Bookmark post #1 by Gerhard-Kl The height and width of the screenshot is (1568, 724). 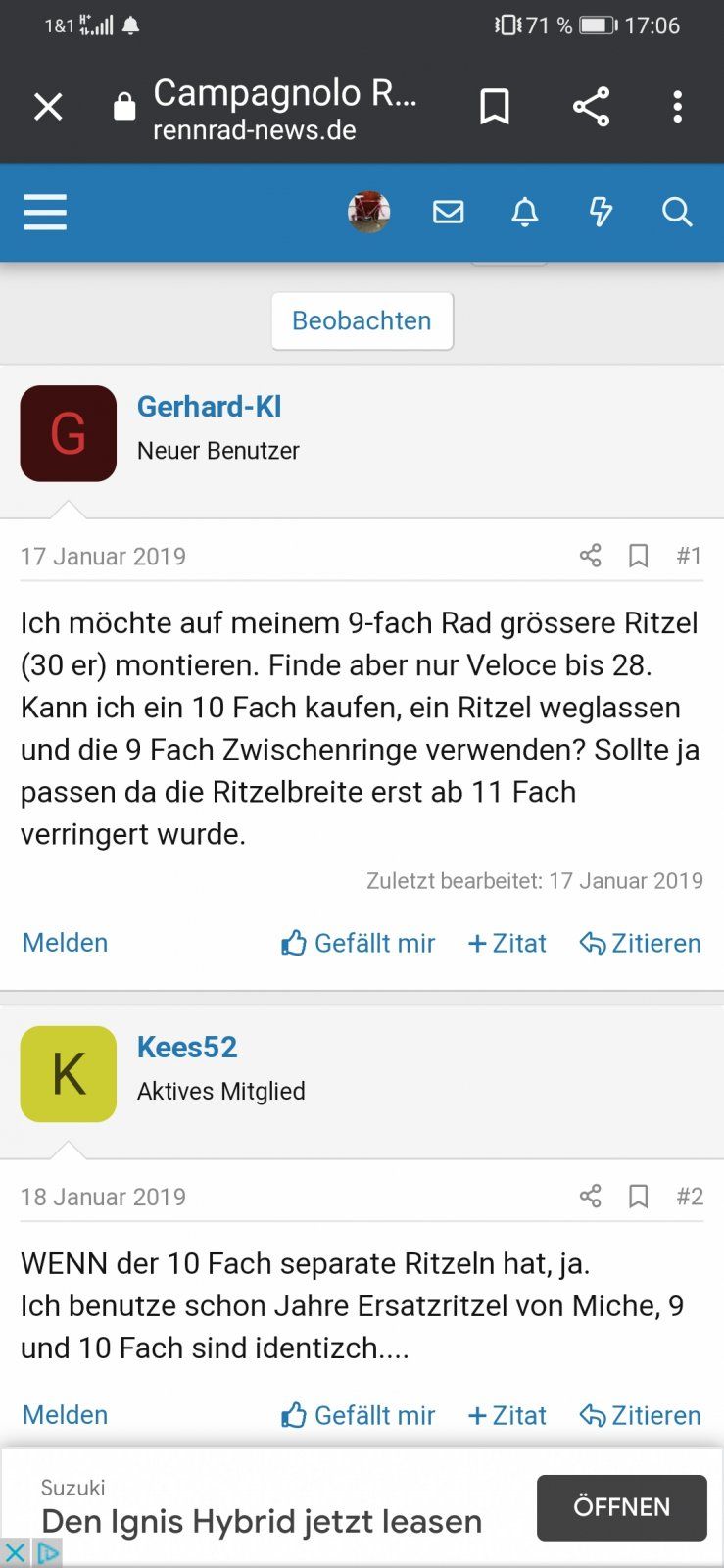tap(639, 556)
